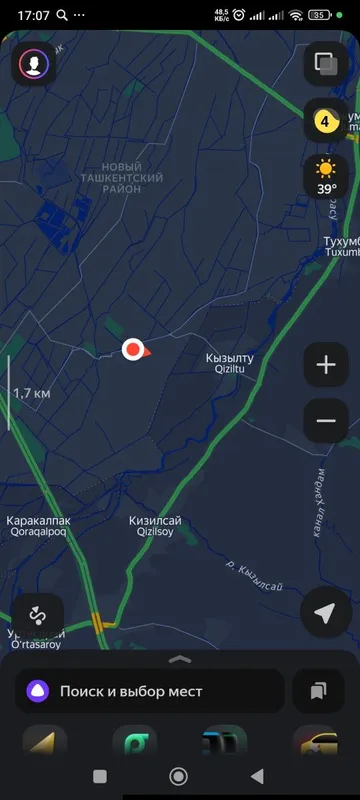Open the route building button
This screenshot has height=800, width=360.
[38, 616]
